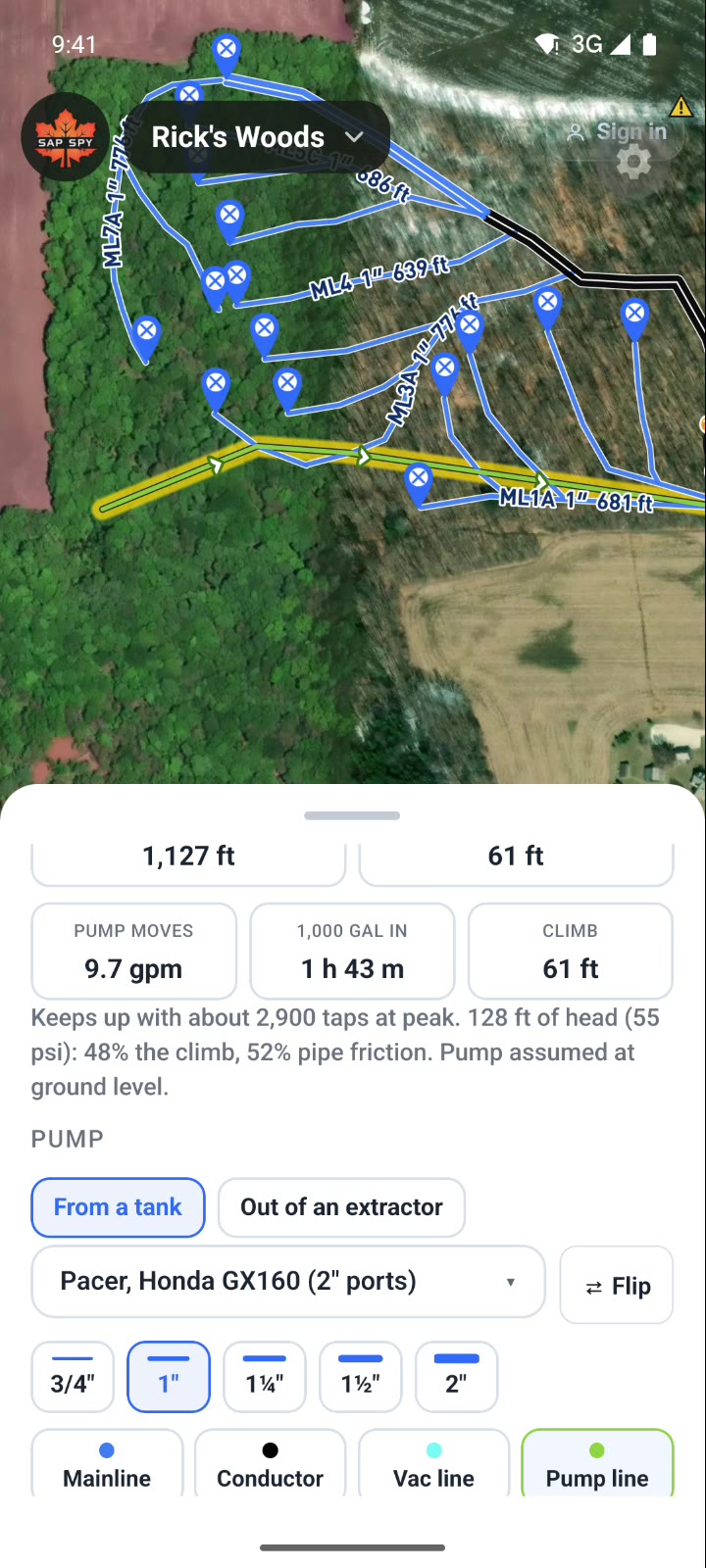Tap the bottom sheet drag handle
706x1568 pixels.
pyautogui.click(x=352, y=815)
